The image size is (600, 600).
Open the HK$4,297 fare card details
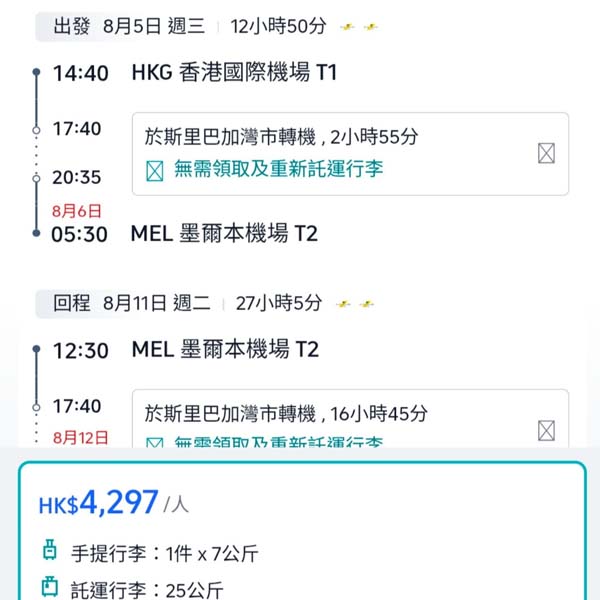300,530
